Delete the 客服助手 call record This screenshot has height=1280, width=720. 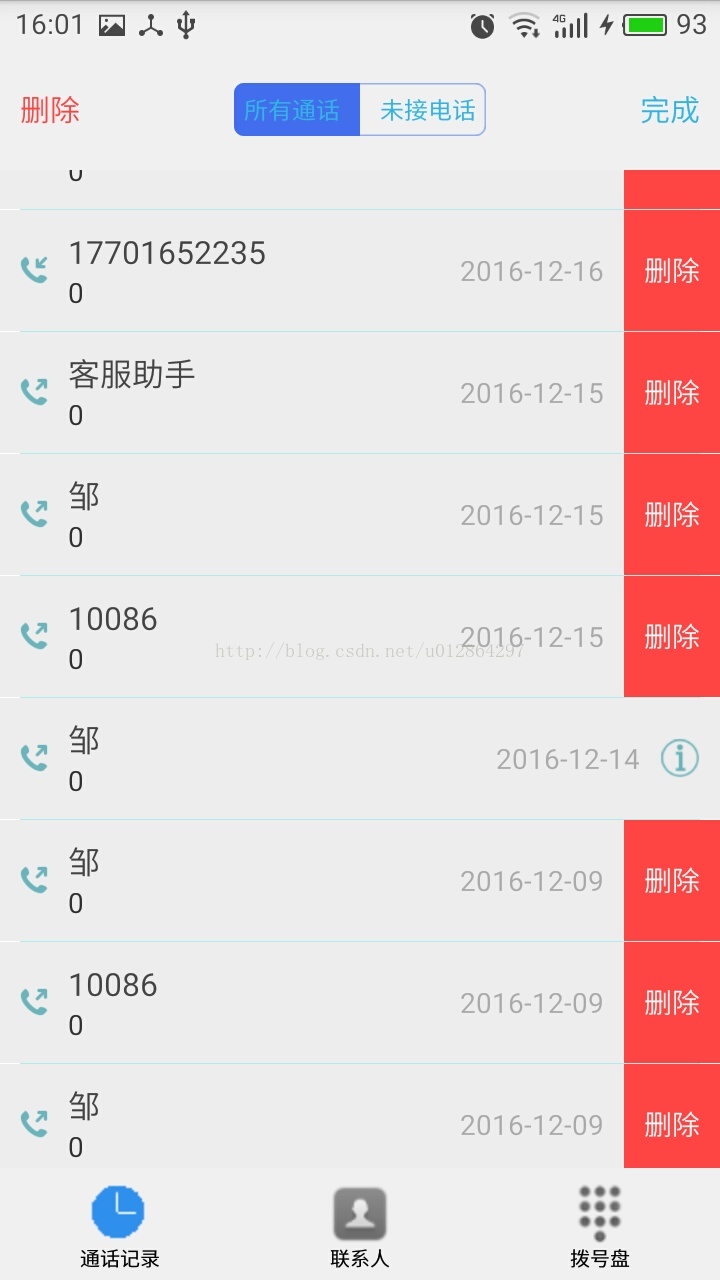point(672,393)
